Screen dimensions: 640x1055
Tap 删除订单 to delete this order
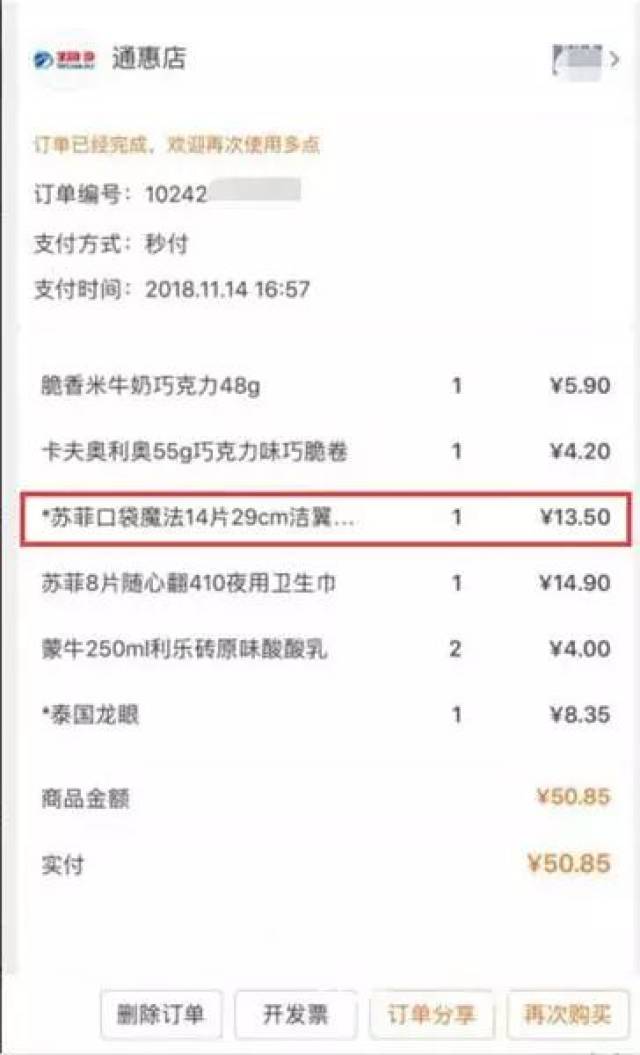coord(160,1014)
